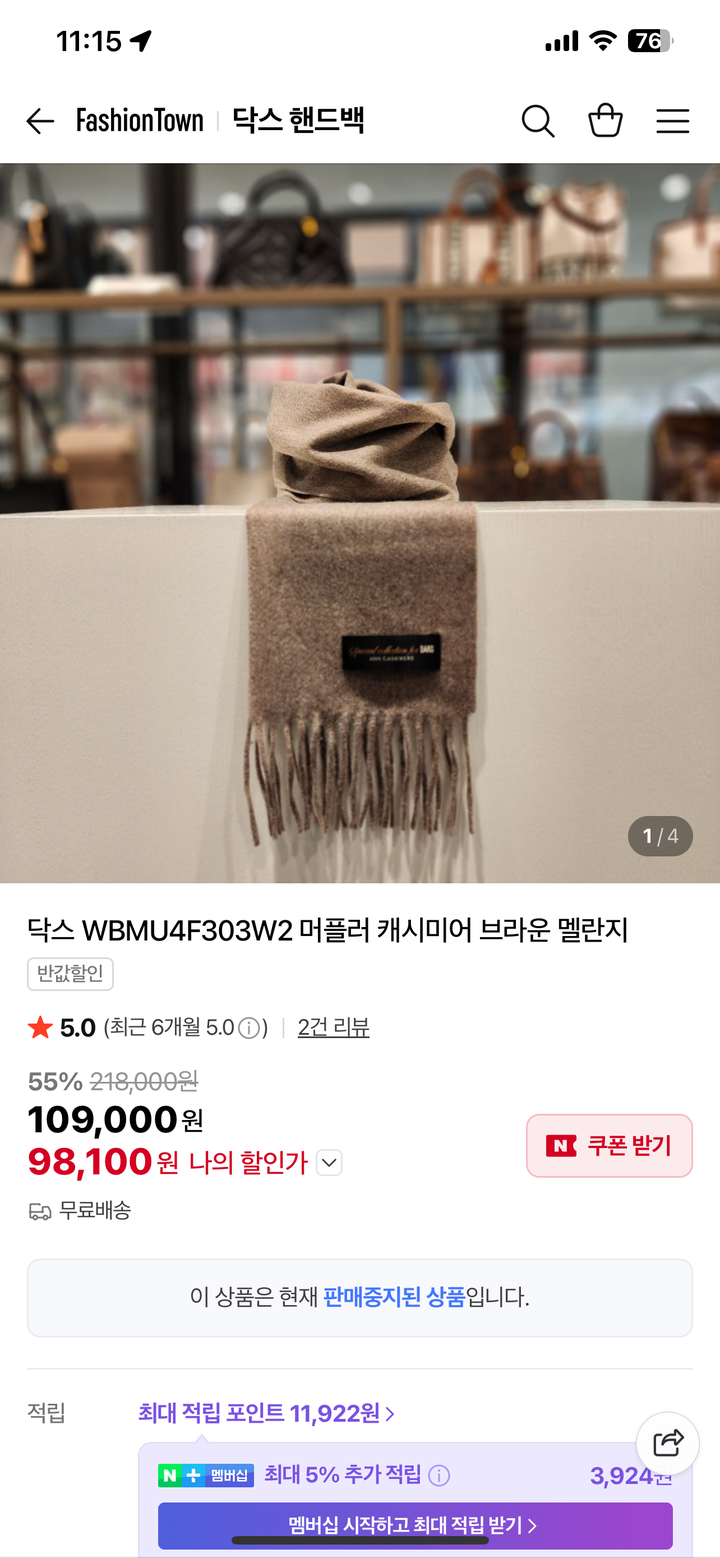Open FashionTown home link
This screenshot has width=720, height=1558.
(x=140, y=122)
